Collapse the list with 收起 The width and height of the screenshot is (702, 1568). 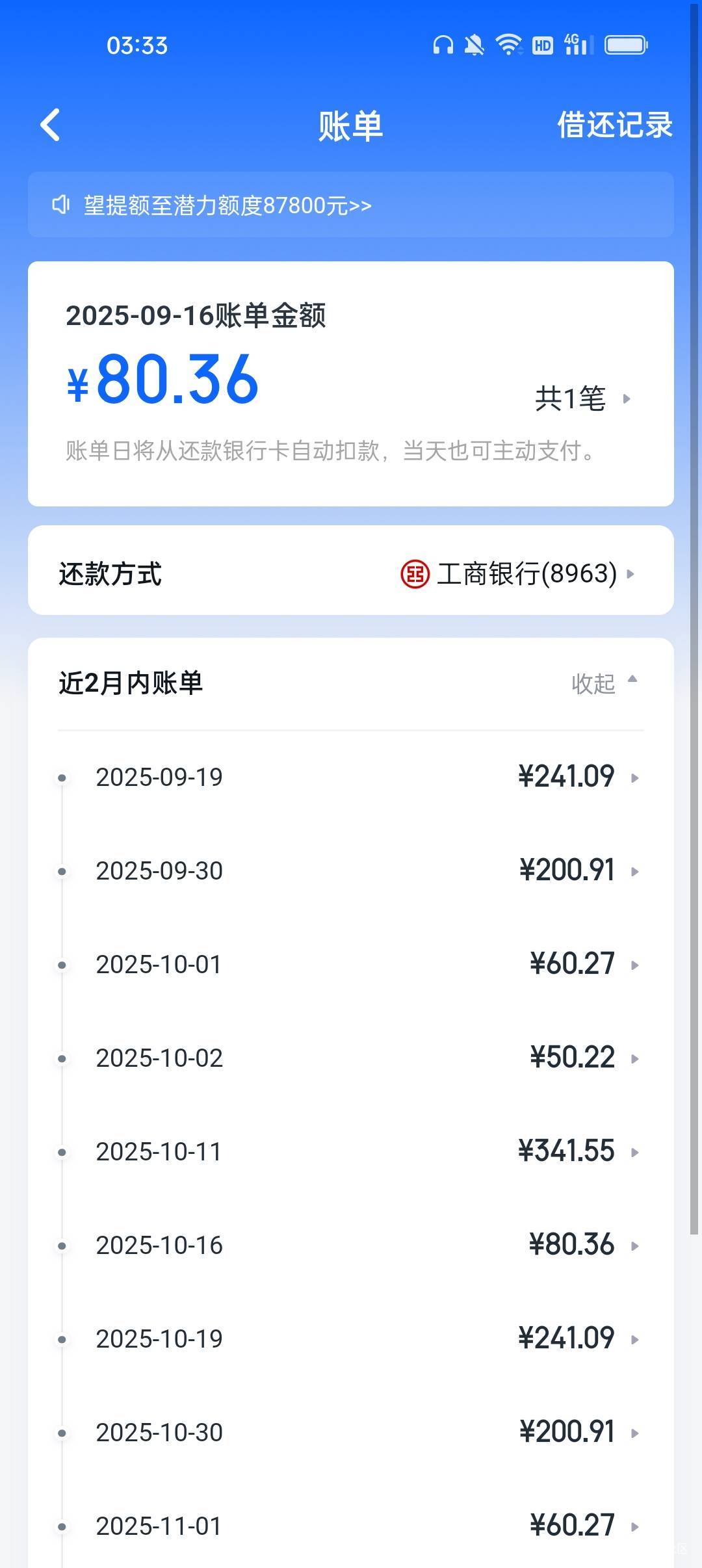[604, 683]
